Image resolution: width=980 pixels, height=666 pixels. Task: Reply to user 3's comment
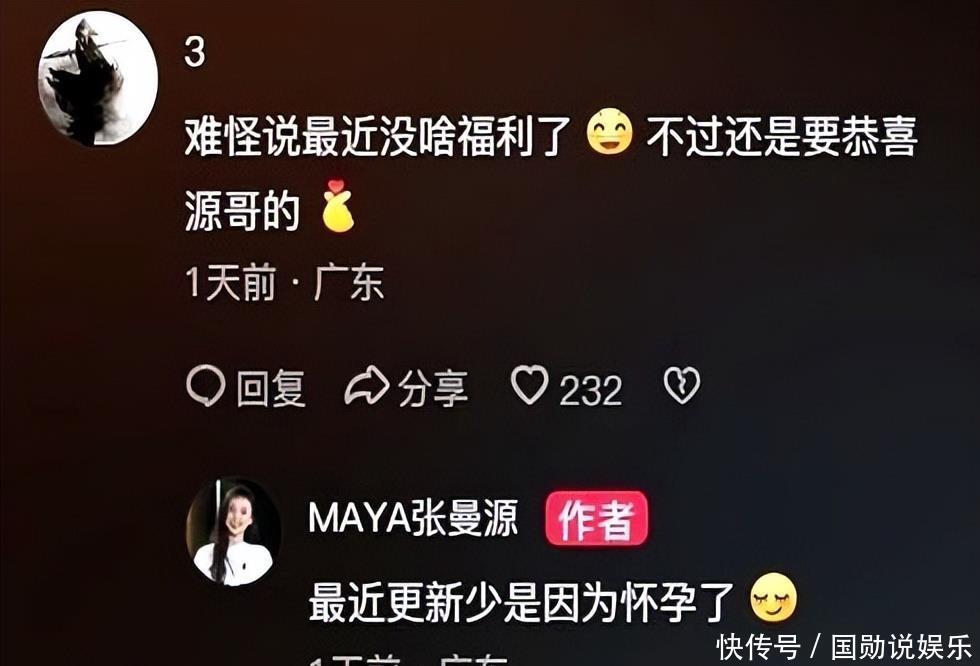tap(246, 388)
